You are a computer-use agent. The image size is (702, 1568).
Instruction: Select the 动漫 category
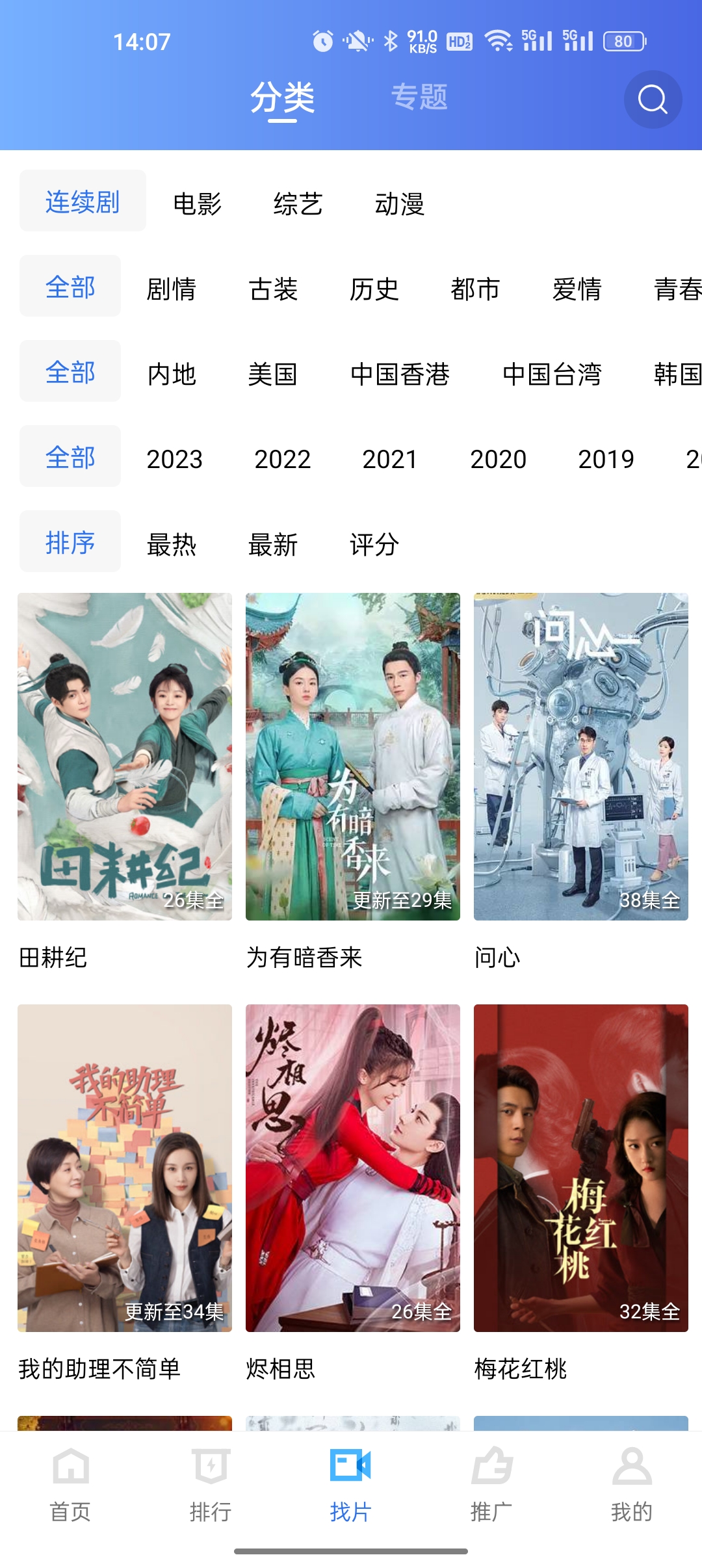pyautogui.click(x=400, y=203)
